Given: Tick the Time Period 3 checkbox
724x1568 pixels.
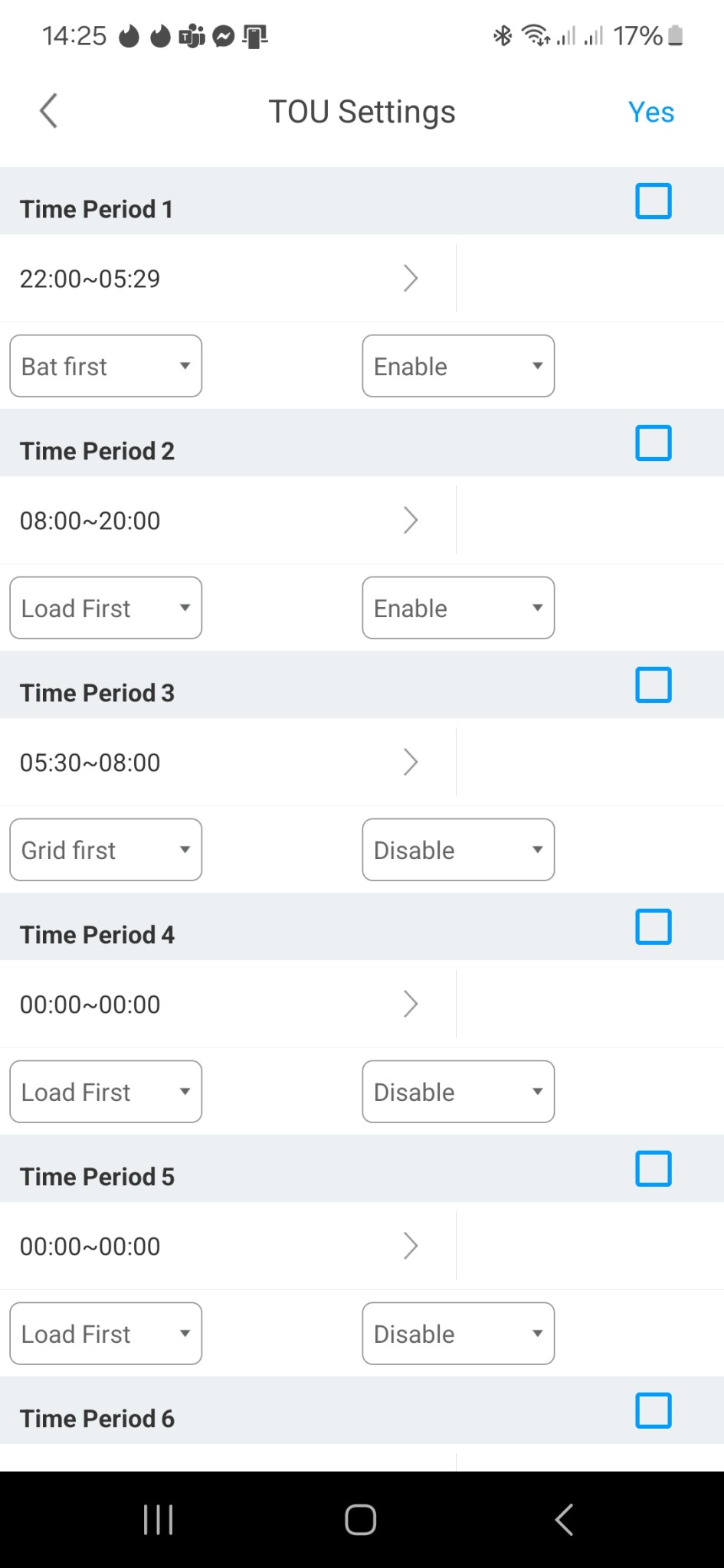Looking at the screenshot, I should [x=654, y=684].
